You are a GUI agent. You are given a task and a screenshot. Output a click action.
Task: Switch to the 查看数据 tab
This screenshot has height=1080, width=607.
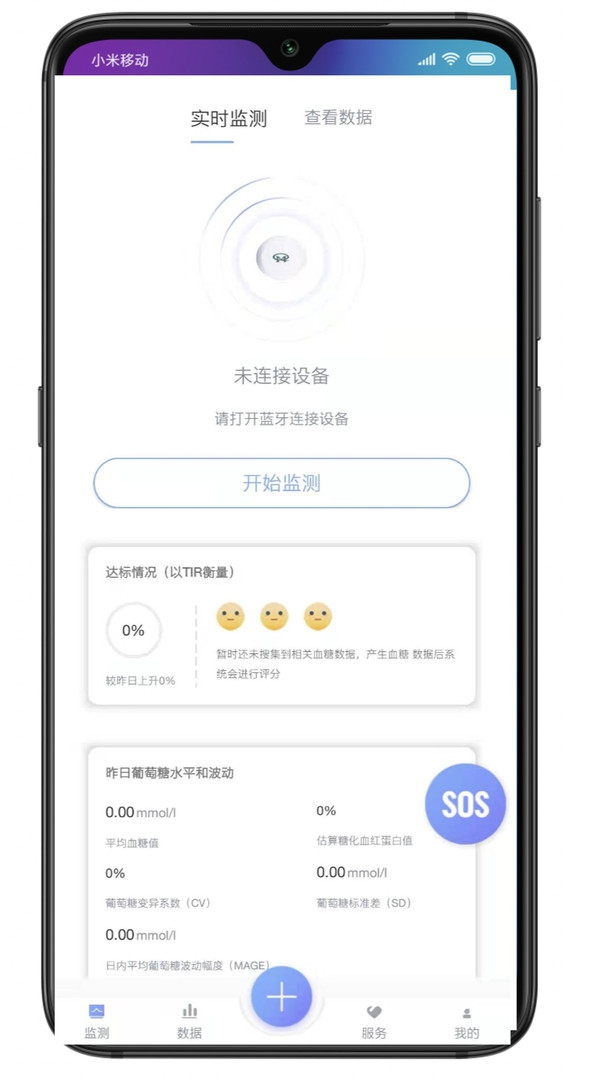(x=338, y=118)
